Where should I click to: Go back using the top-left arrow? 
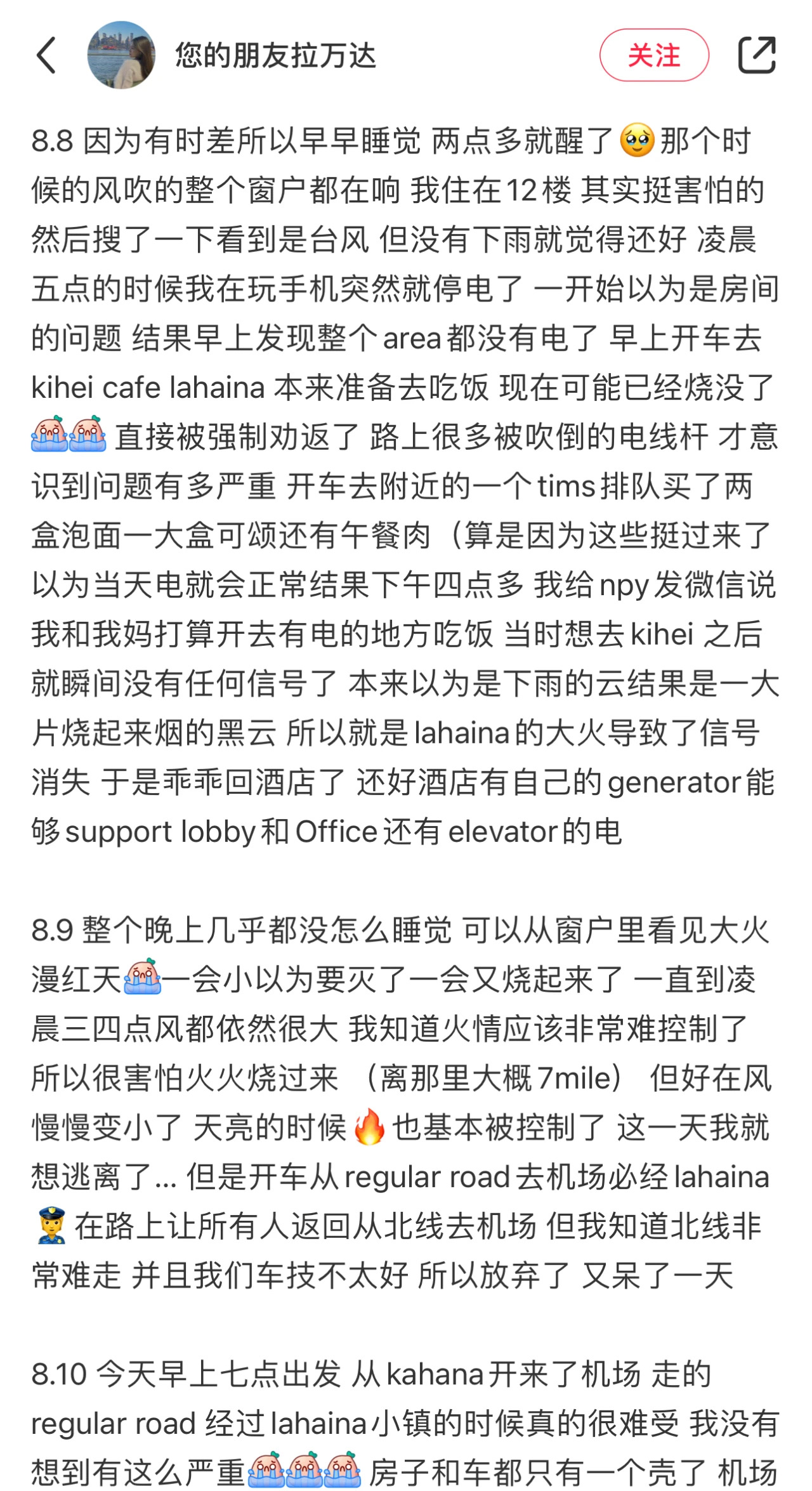pyautogui.click(x=46, y=55)
